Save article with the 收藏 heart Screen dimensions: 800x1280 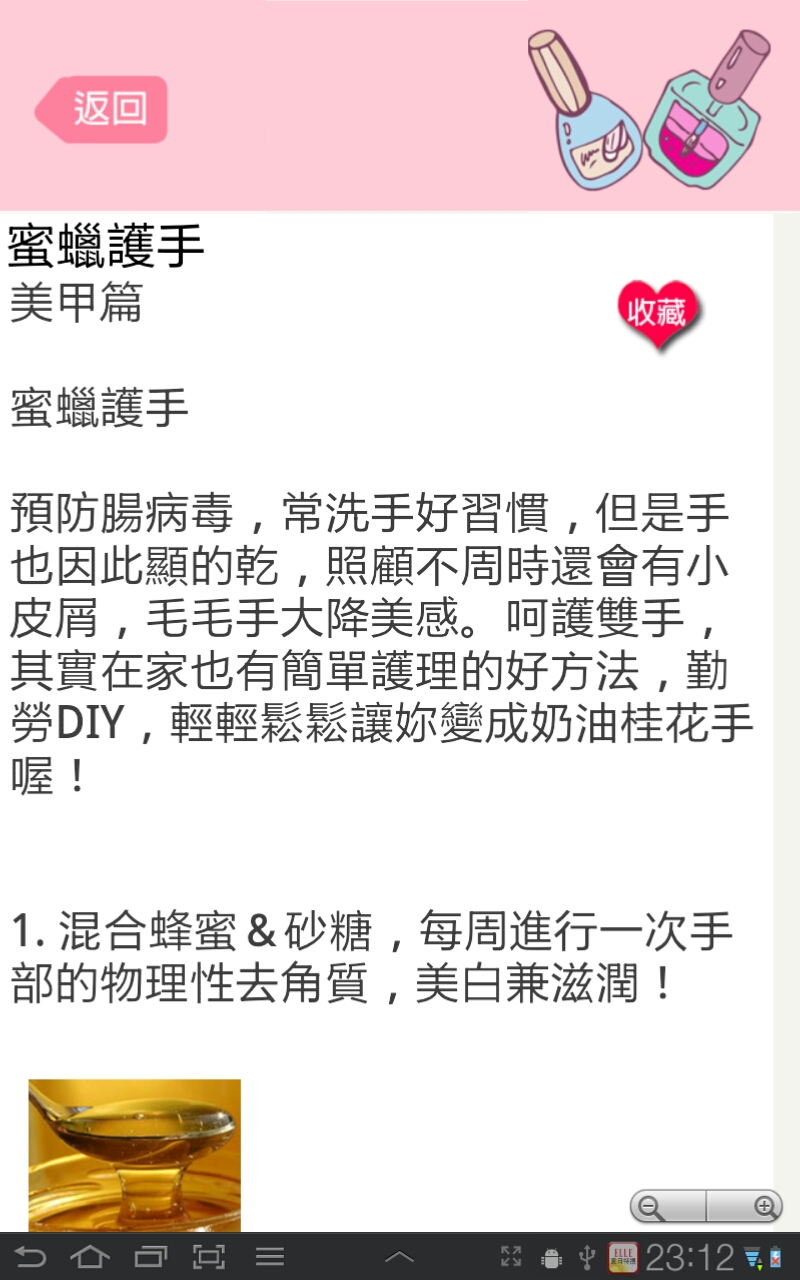[x=657, y=314]
